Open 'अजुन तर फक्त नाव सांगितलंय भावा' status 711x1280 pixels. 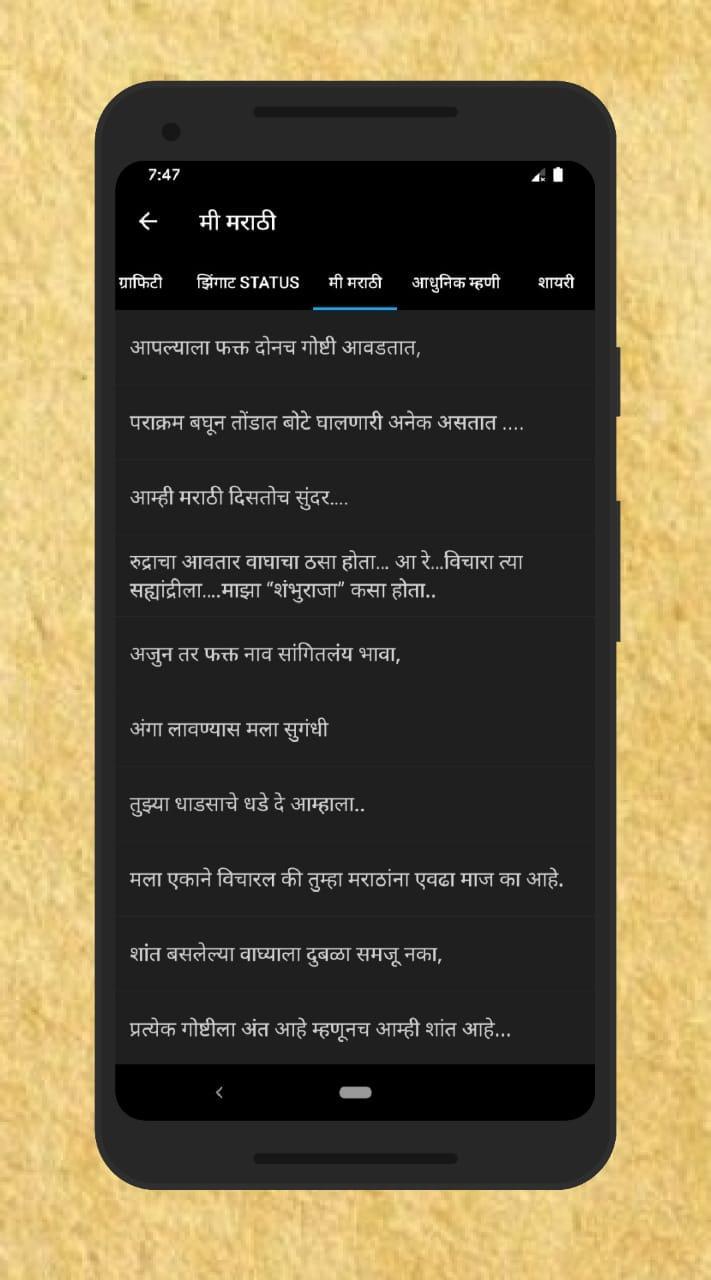355,654
